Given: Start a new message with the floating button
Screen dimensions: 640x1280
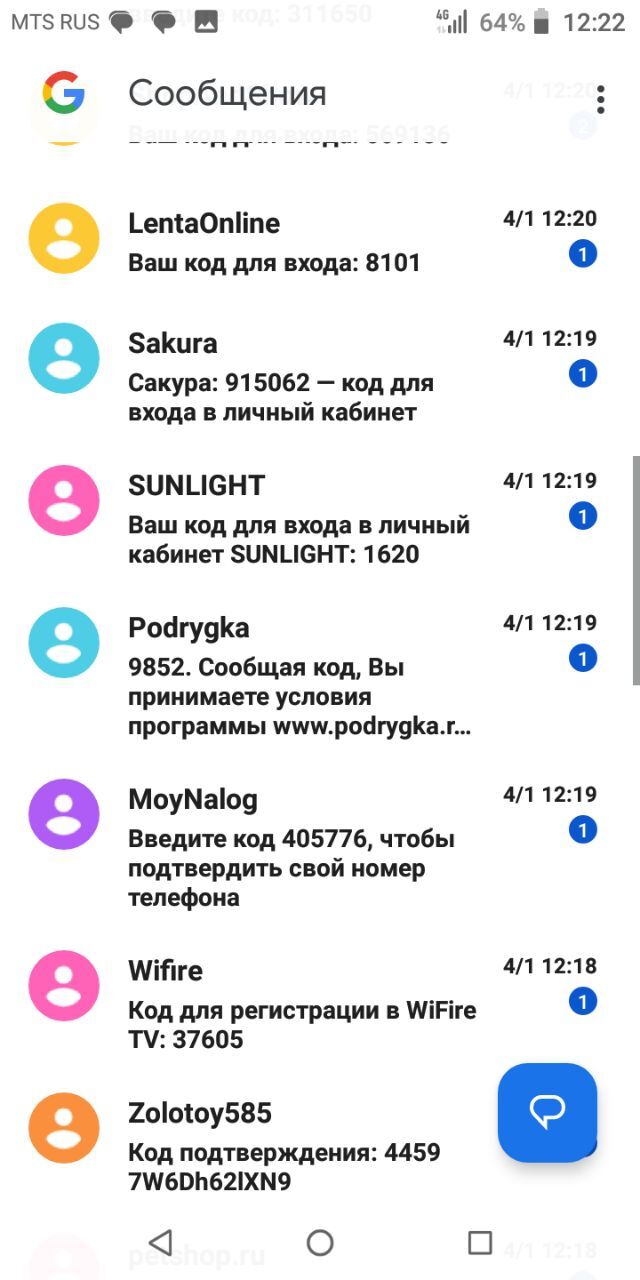Looking at the screenshot, I should (547, 1112).
